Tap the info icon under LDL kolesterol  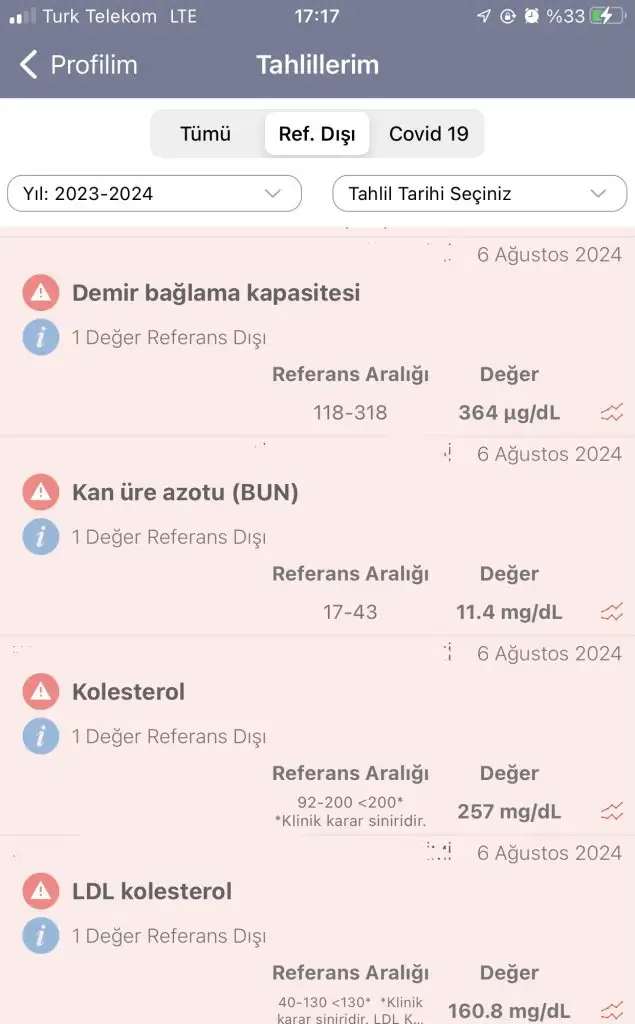coord(41,936)
